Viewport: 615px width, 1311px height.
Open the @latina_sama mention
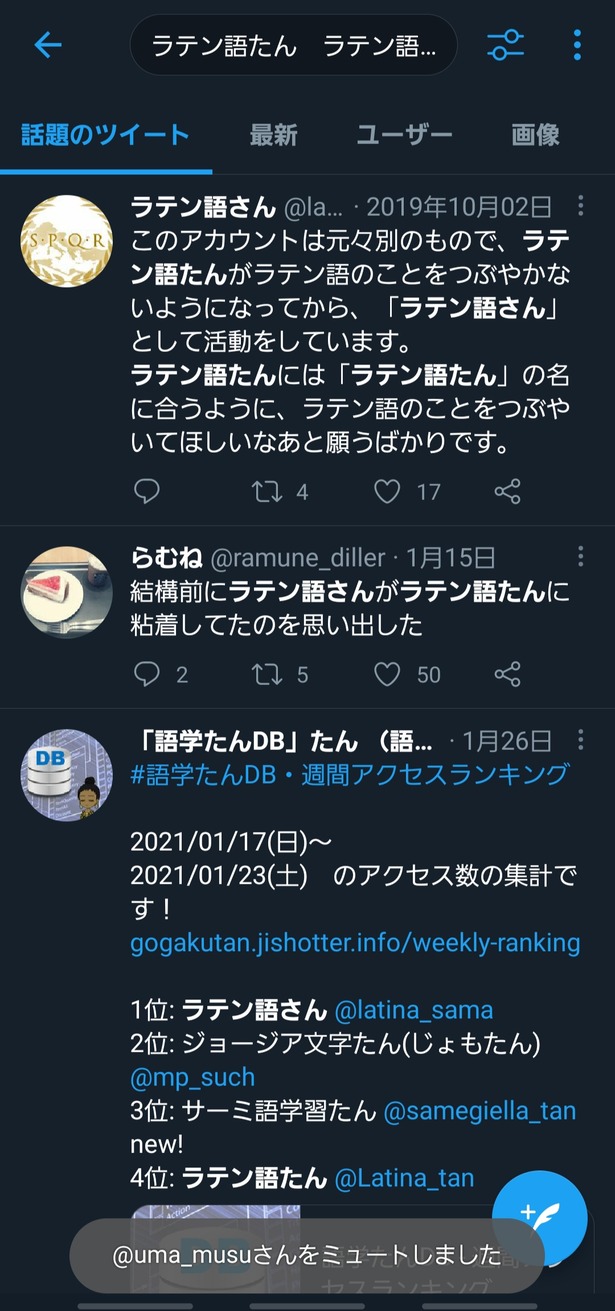(413, 1010)
